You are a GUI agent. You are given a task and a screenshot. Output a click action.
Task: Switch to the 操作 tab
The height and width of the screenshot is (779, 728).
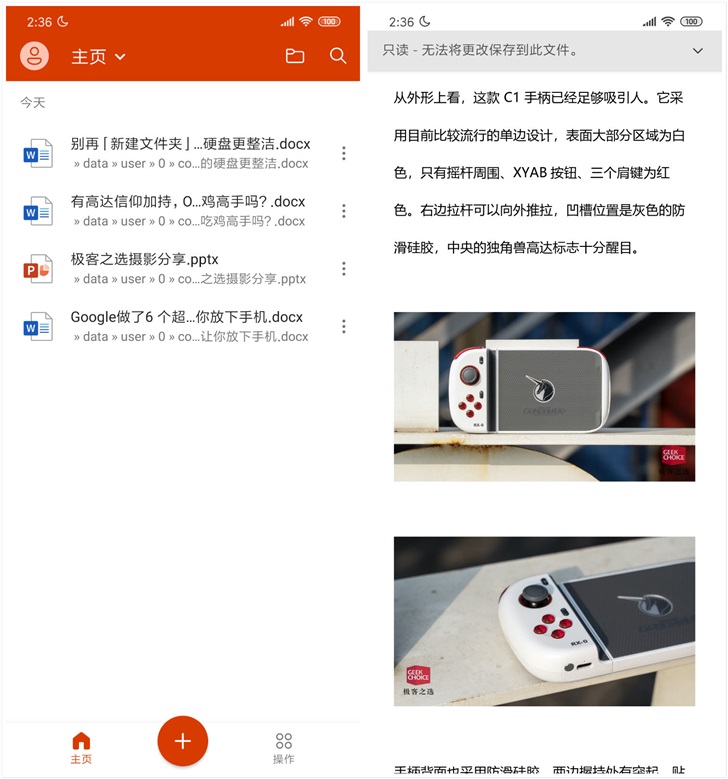click(x=284, y=747)
